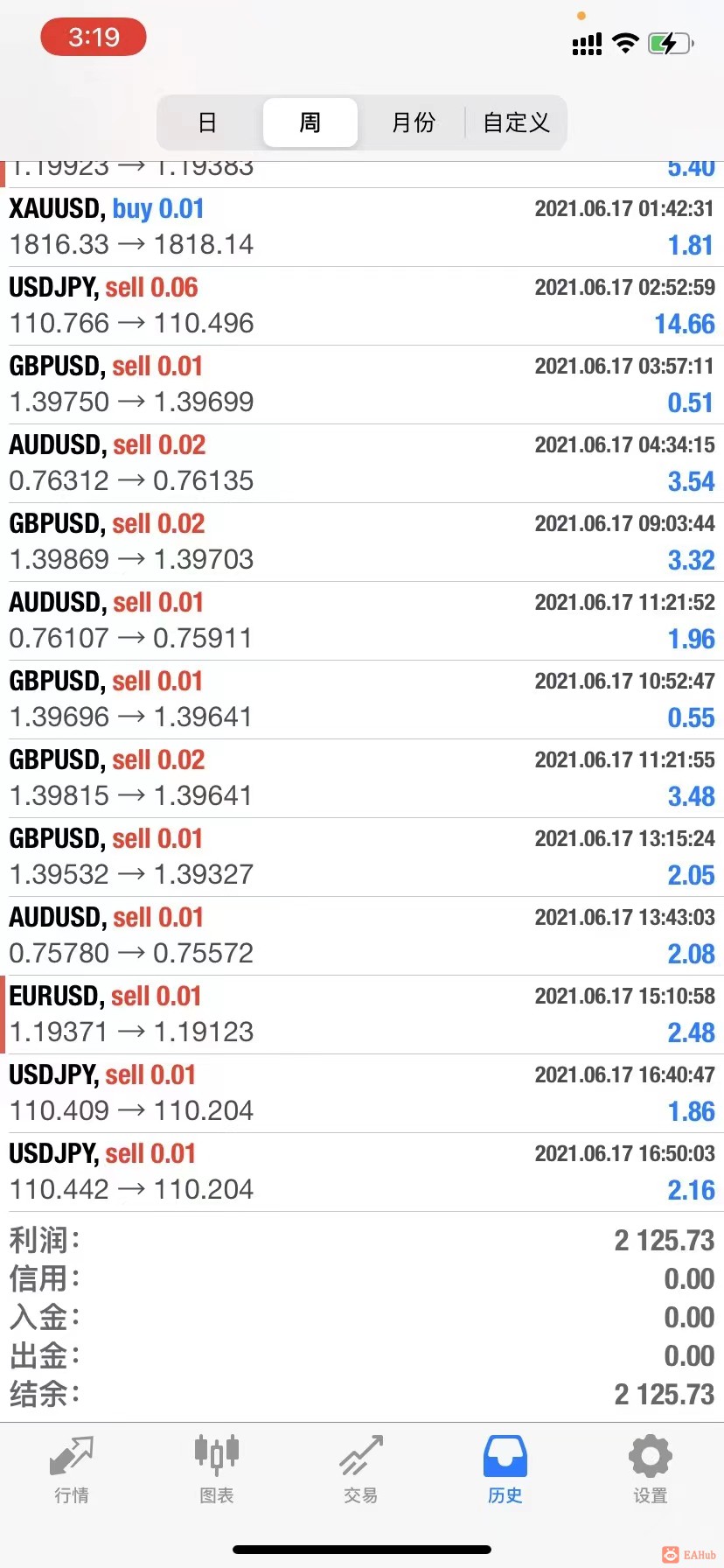Expand the AUDUSD trade closed at 13:43:03
Screen dimensions: 724x1568
pos(362,935)
